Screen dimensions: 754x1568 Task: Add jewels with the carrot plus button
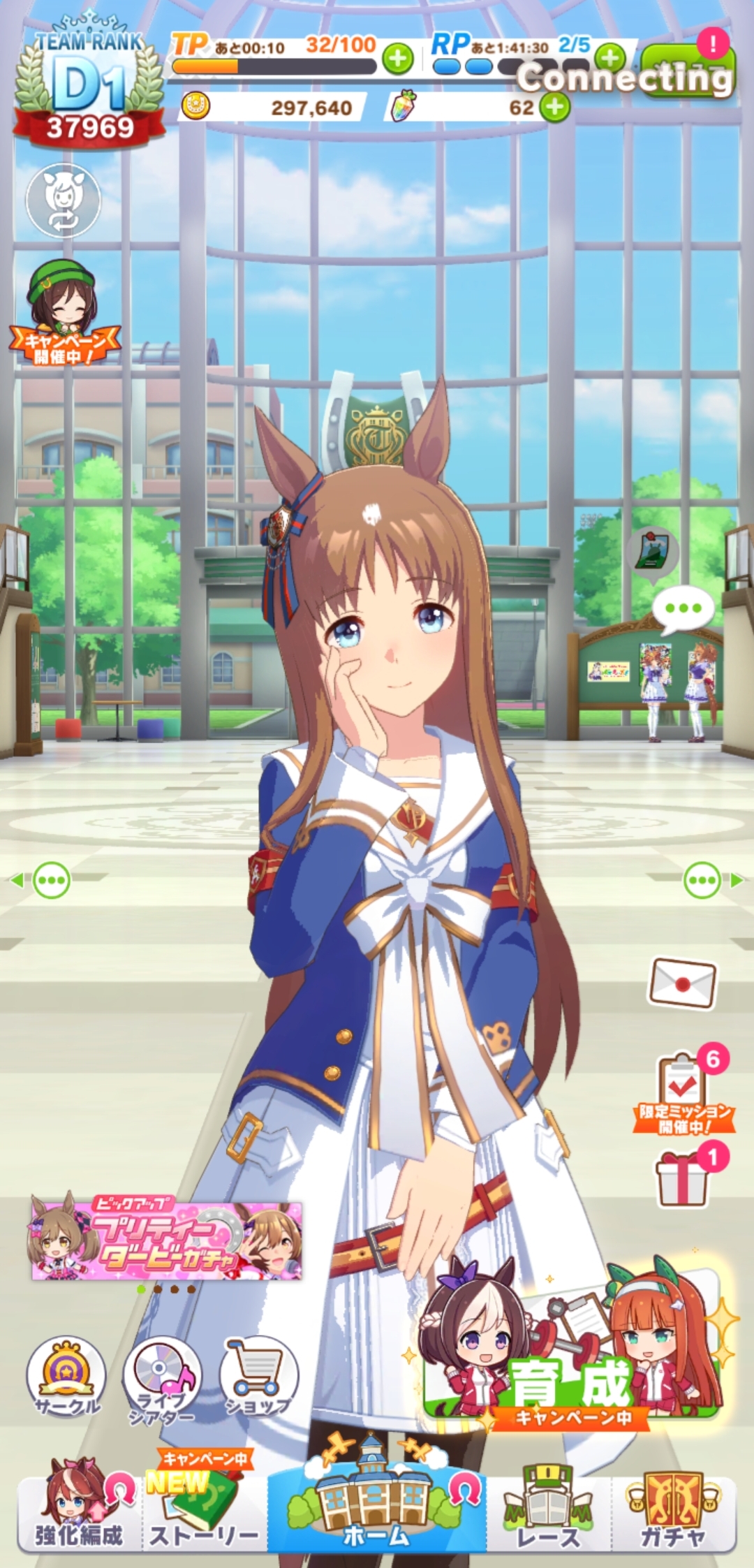[x=555, y=107]
